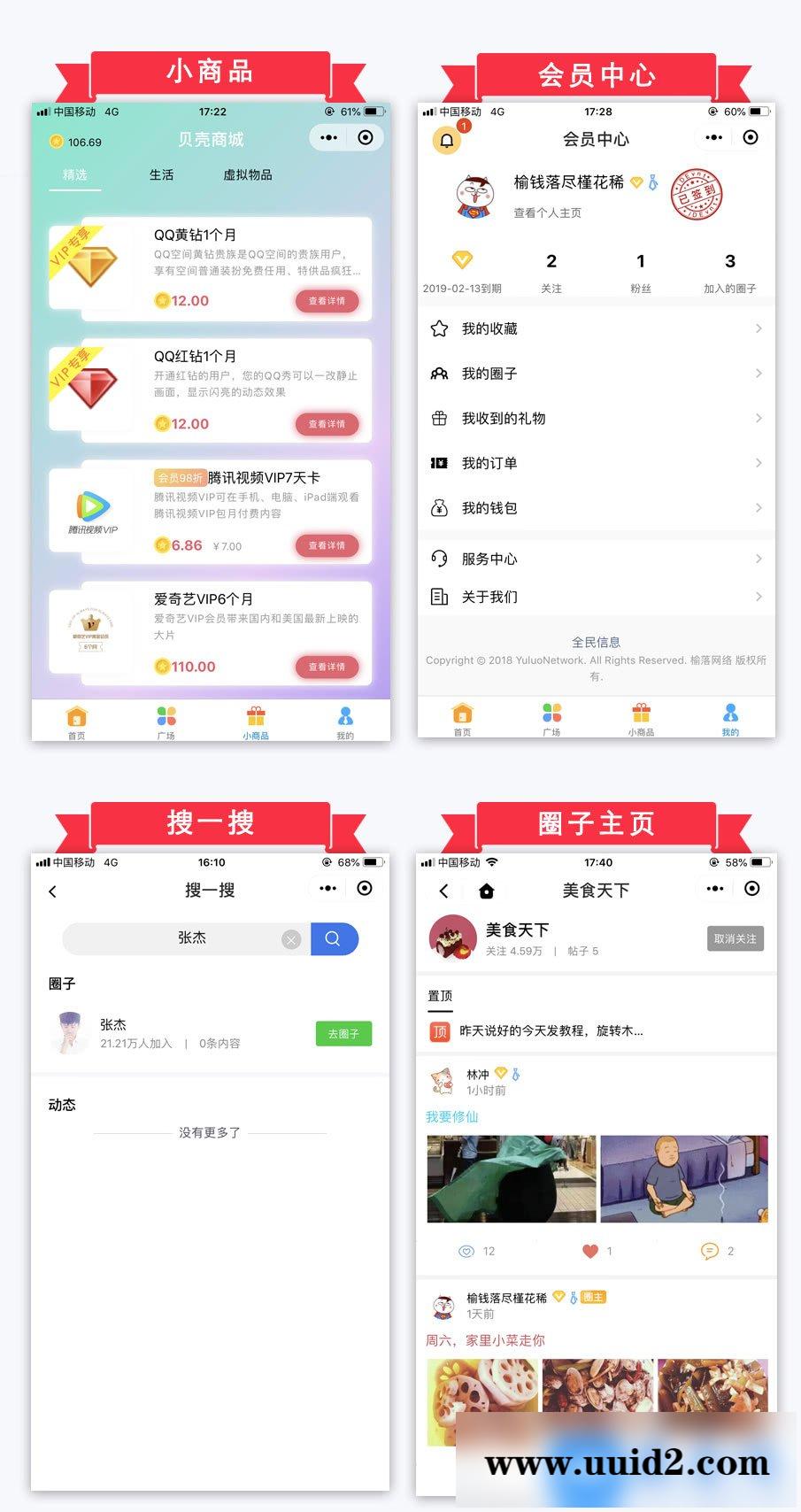Expand 我的订单 via its right arrow
801x1512 pixels.
coord(760,463)
